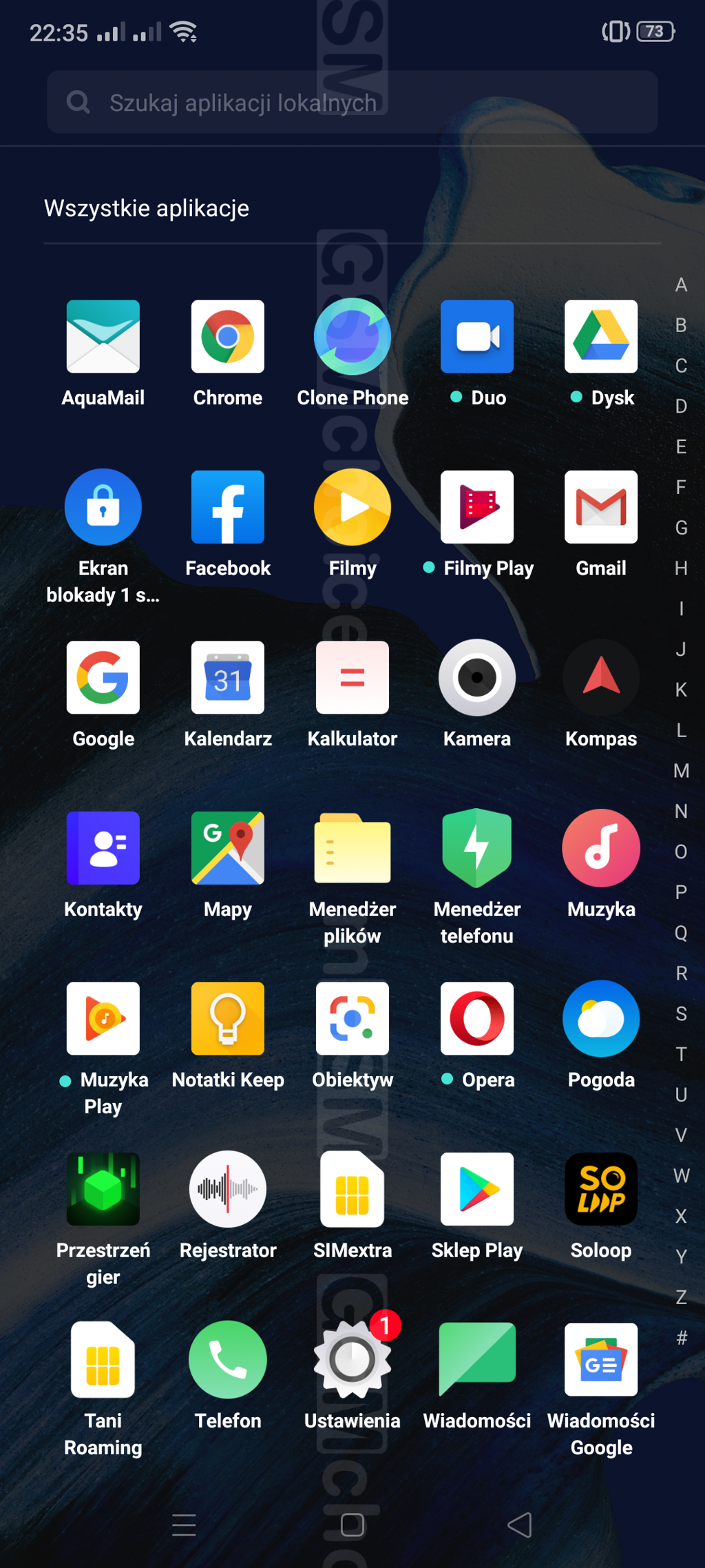This screenshot has height=1568, width=705.
Task: Launch Kalkulator
Action: coord(352,678)
